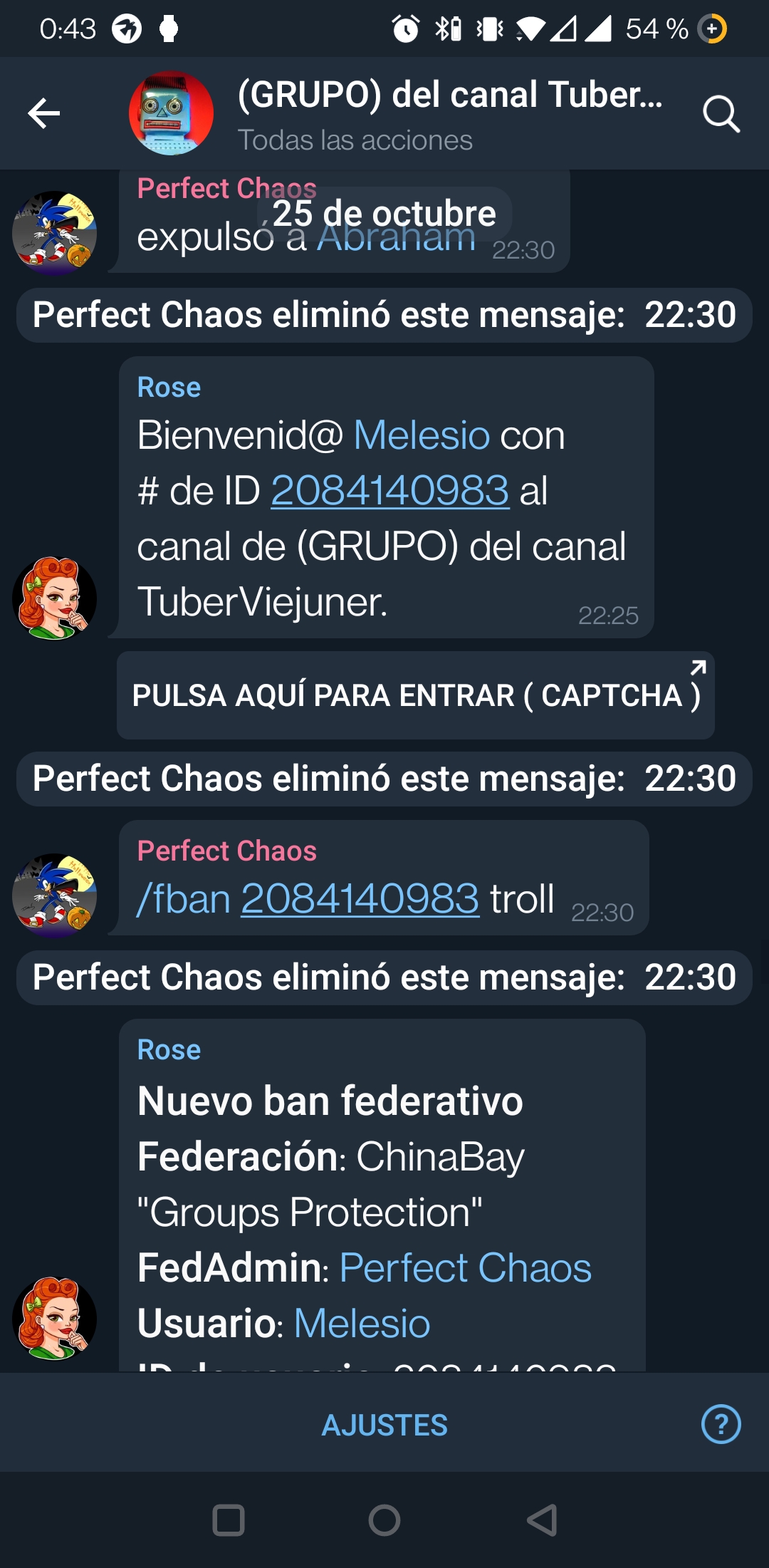Open AJUSTES filter settings
The width and height of the screenshot is (769, 1568).
point(384,1425)
